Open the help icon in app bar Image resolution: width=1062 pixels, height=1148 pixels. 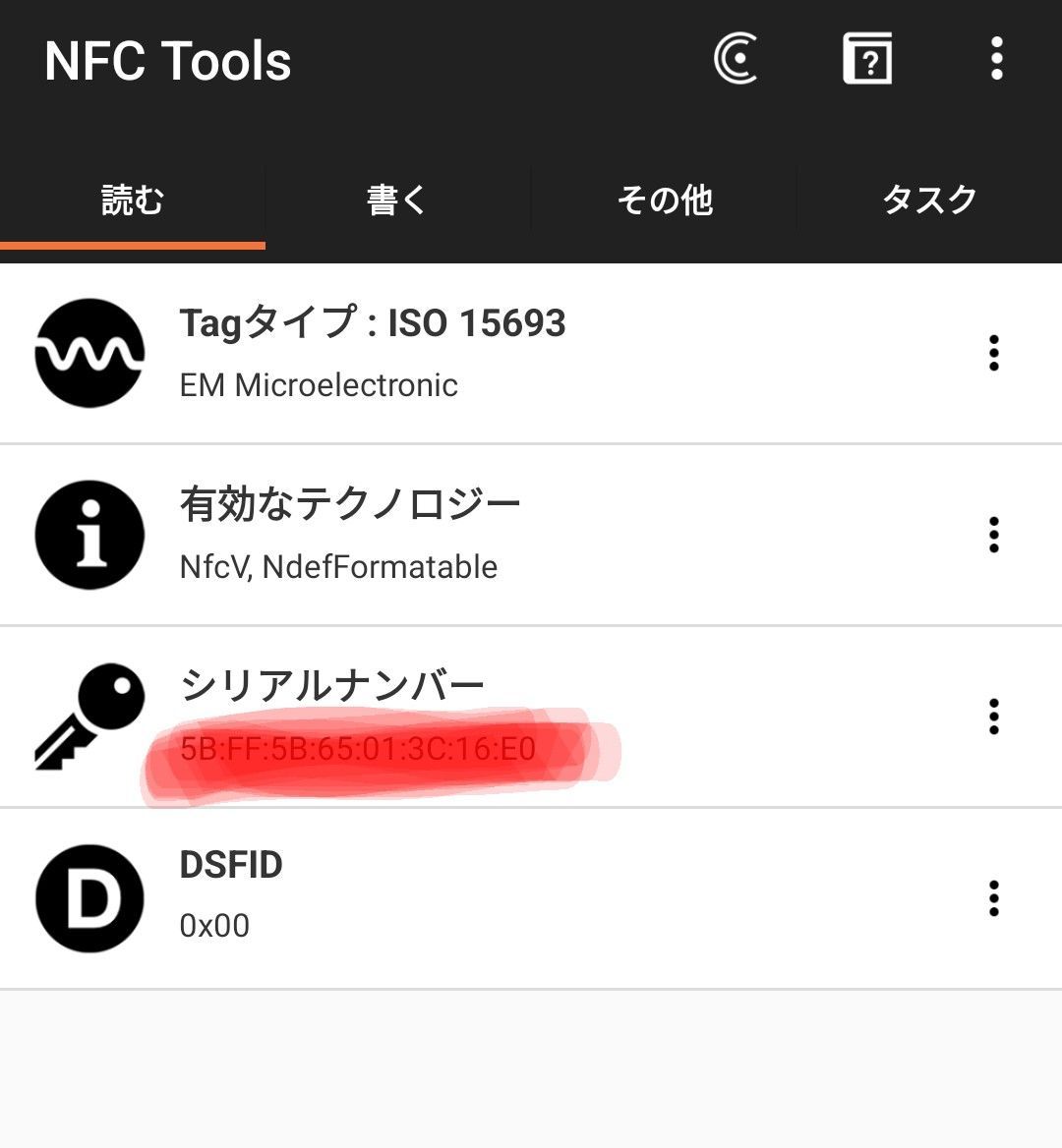click(x=867, y=60)
